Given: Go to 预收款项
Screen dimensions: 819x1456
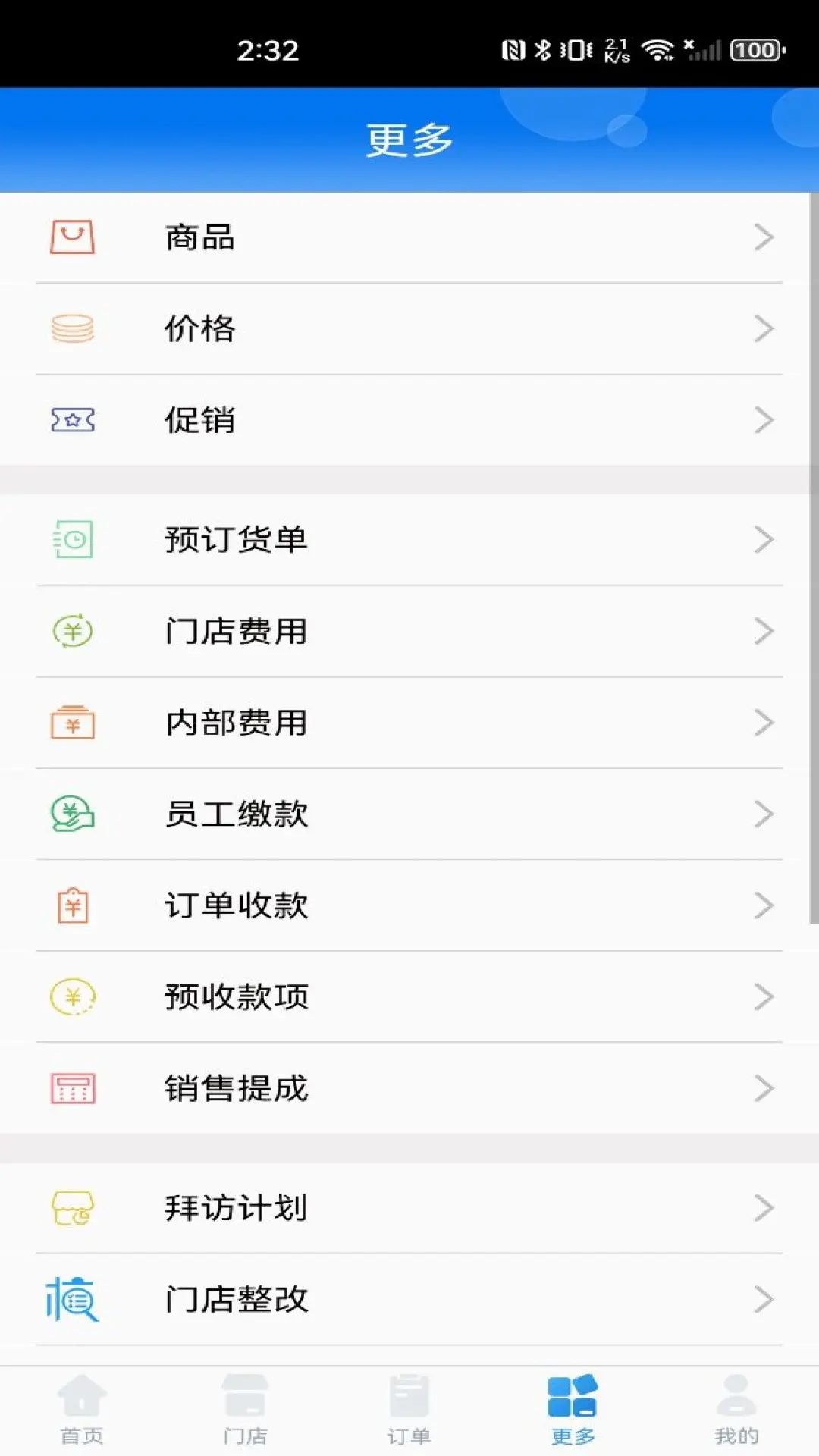Looking at the screenshot, I should pos(409,996).
